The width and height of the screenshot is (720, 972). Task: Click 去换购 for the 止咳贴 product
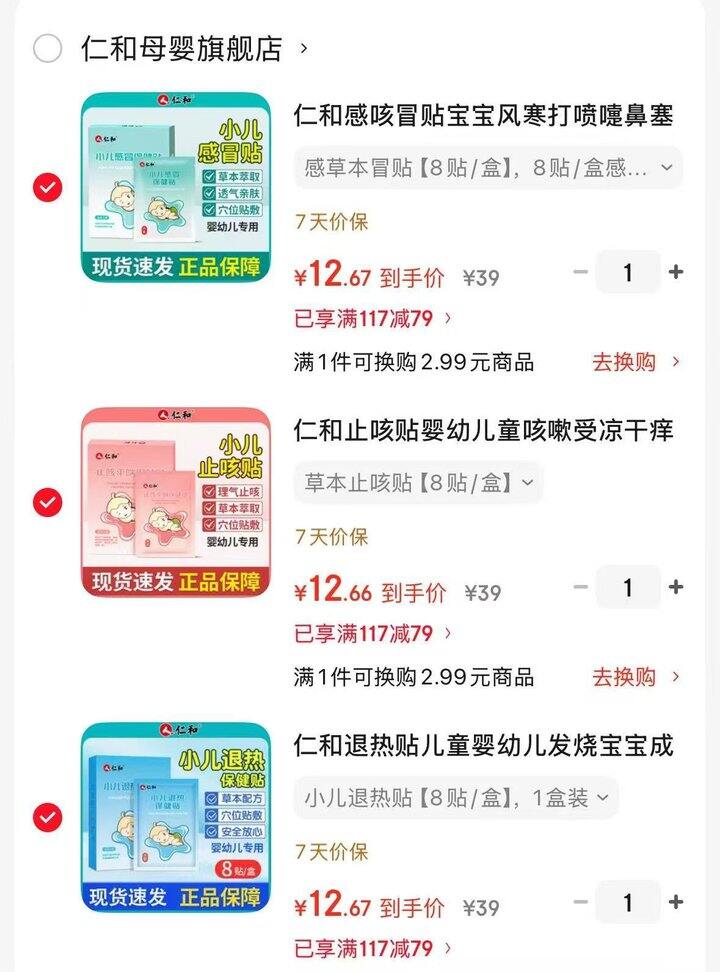pyautogui.click(x=626, y=677)
